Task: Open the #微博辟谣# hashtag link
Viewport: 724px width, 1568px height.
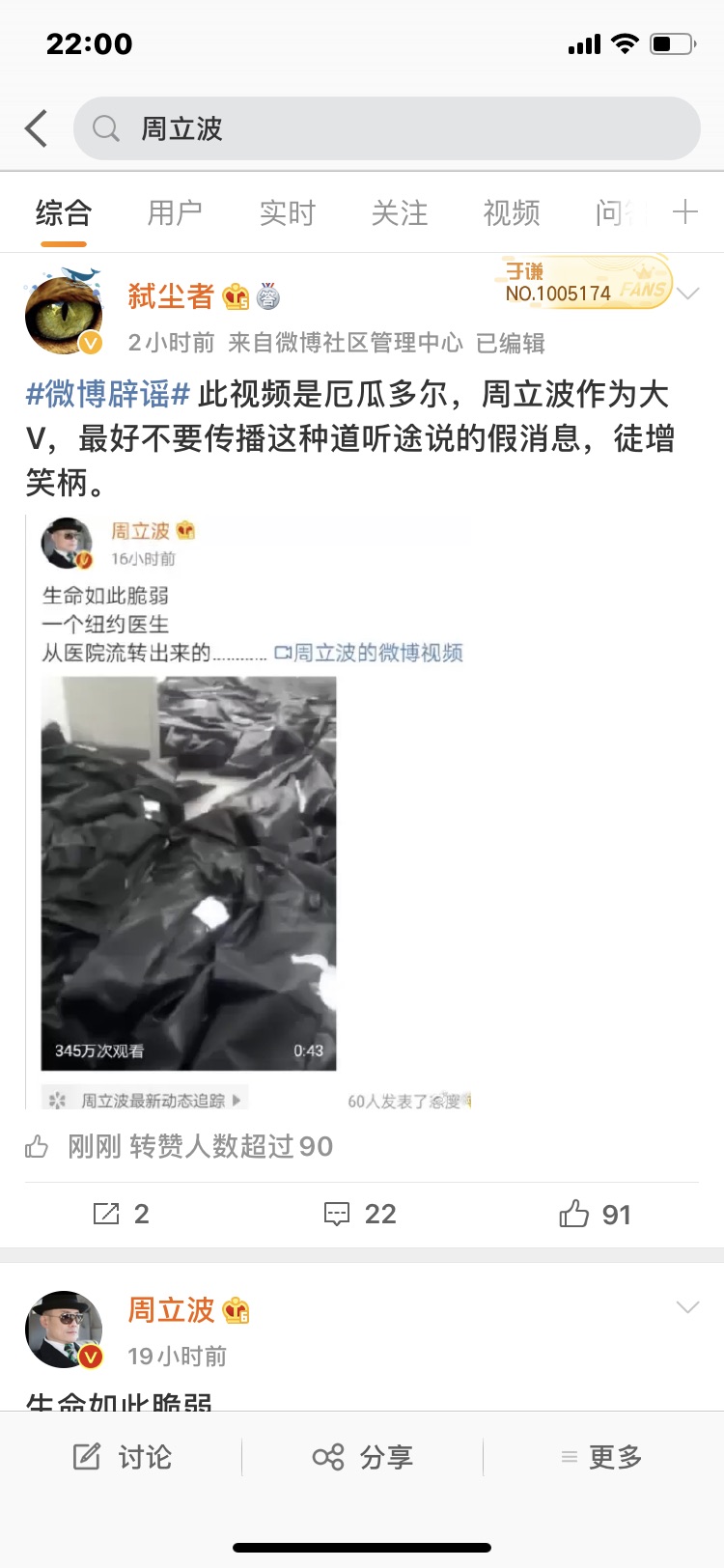Action: [x=108, y=394]
